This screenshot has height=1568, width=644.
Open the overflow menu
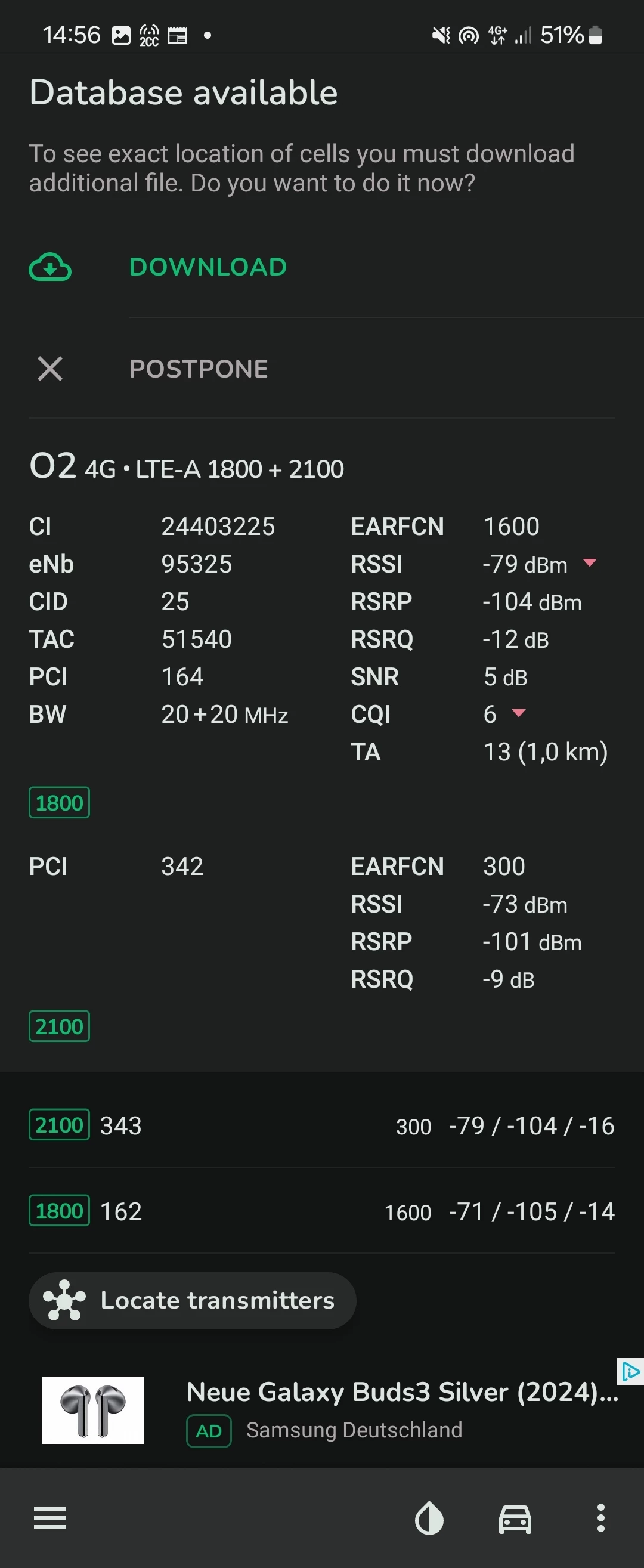[601, 1518]
